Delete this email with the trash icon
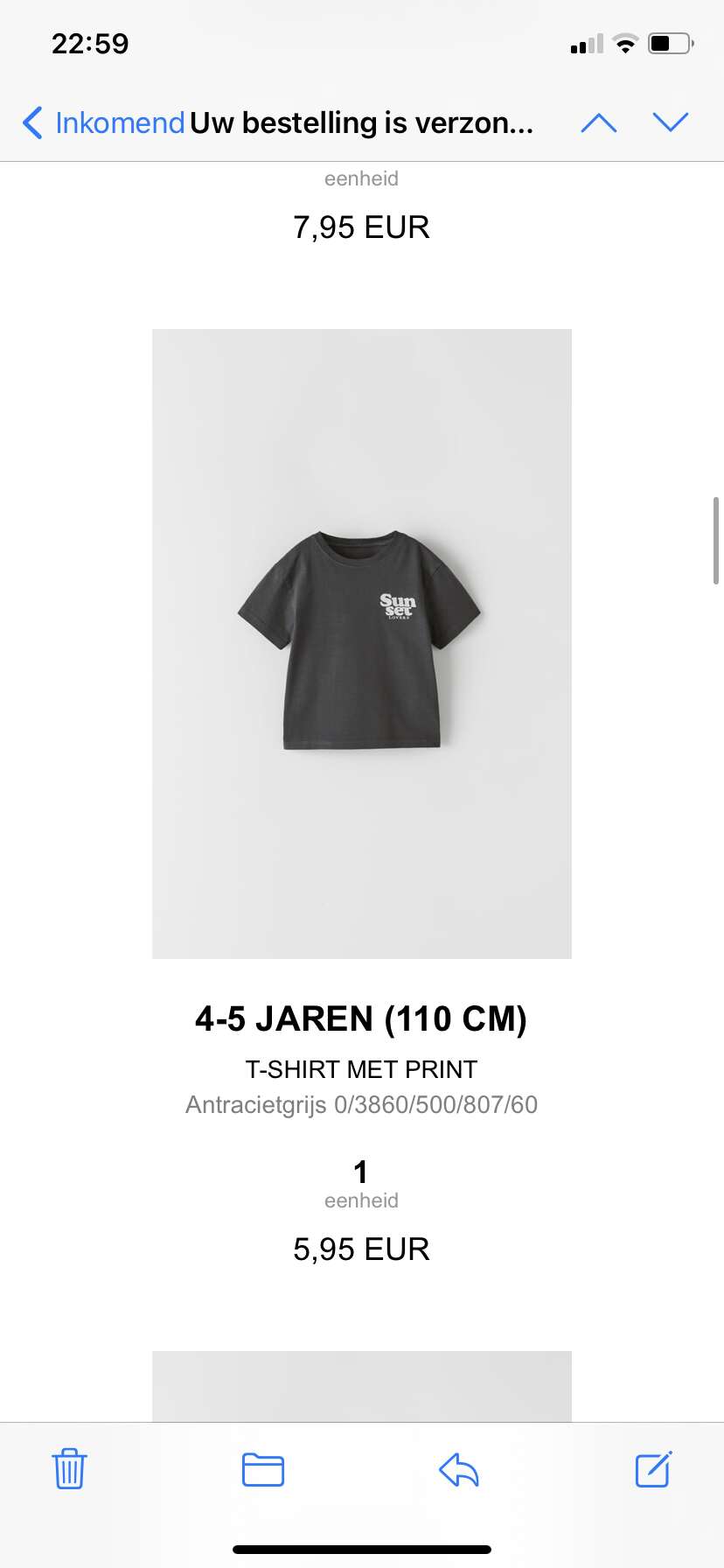This screenshot has width=724, height=1568. (69, 1469)
